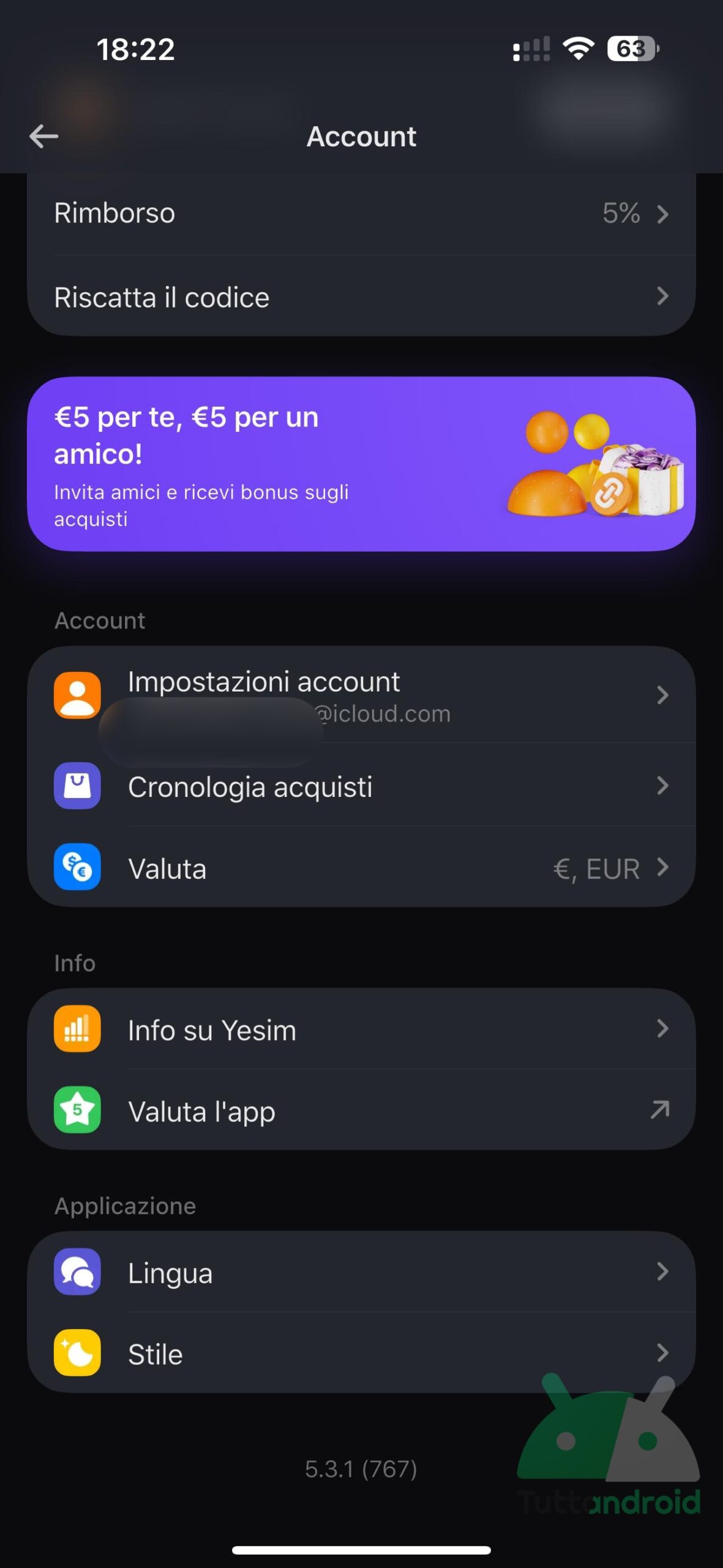Open the Rimborso 5% row
The height and width of the screenshot is (1568, 723).
[361, 213]
